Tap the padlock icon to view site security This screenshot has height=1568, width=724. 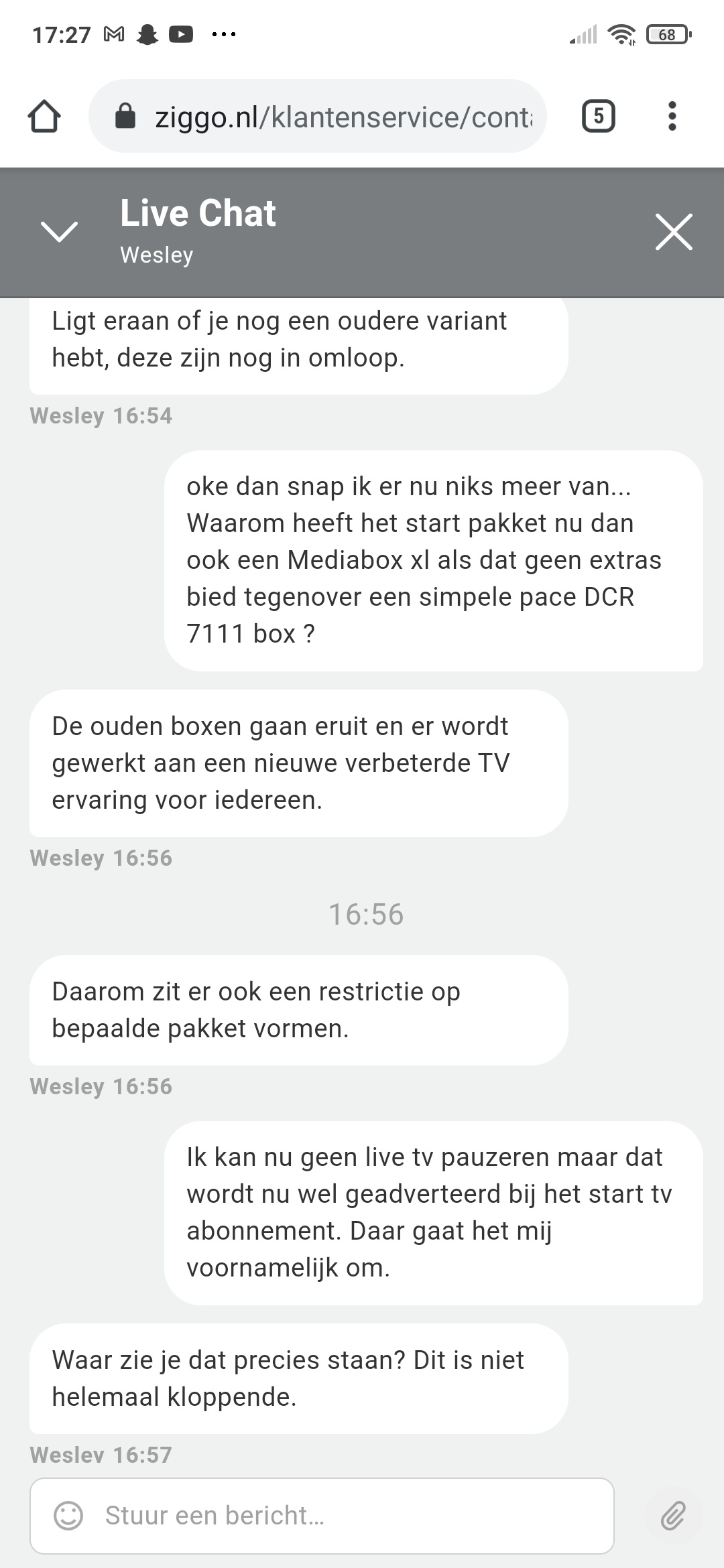(126, 115)
